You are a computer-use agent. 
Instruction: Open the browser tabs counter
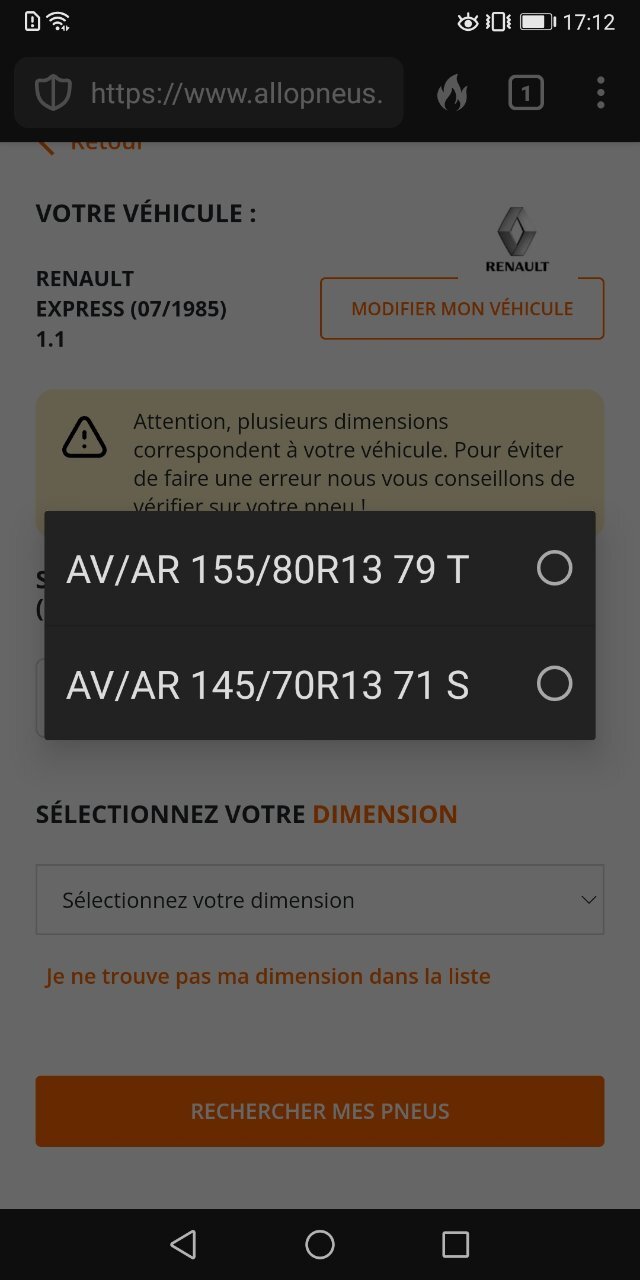click(526, 93)
